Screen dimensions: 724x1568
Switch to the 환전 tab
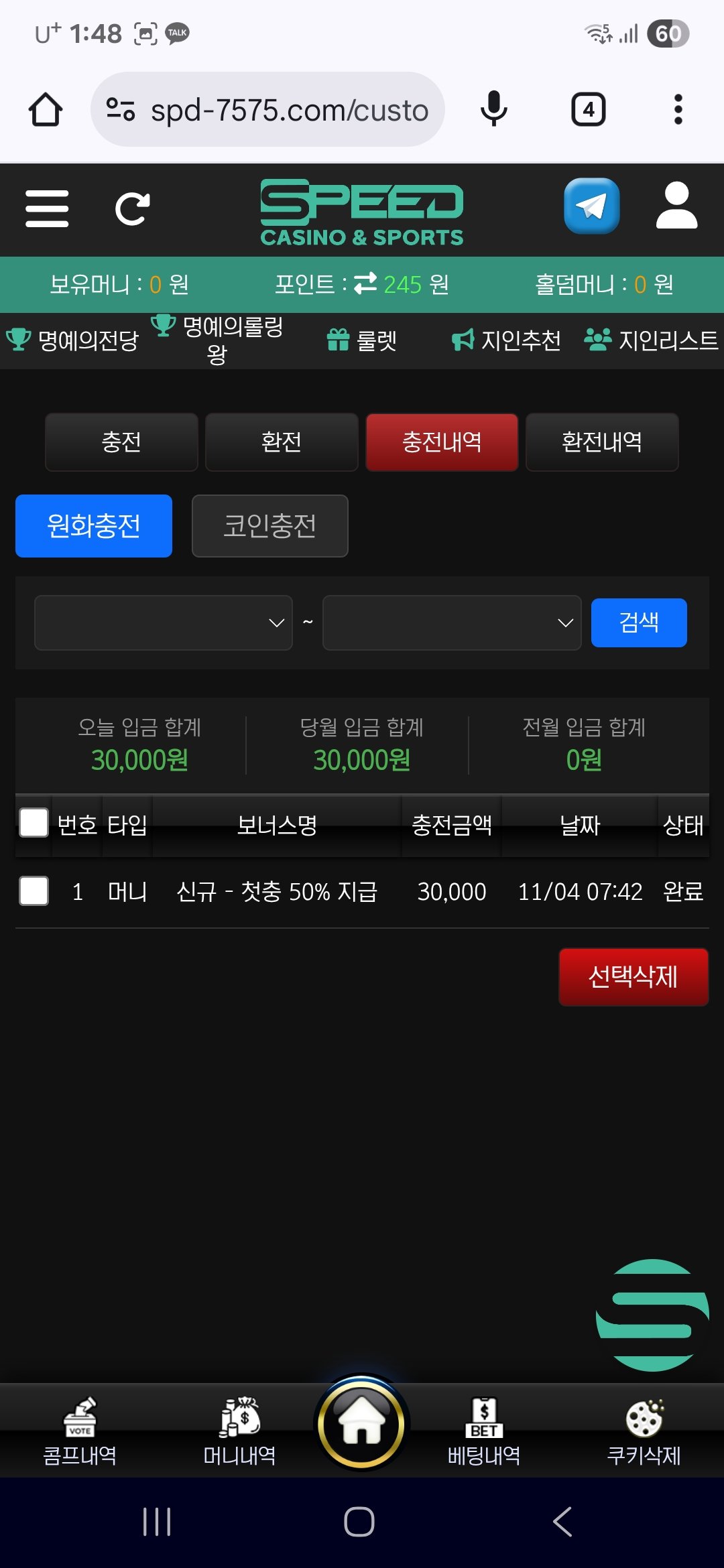tap(282, 442)
